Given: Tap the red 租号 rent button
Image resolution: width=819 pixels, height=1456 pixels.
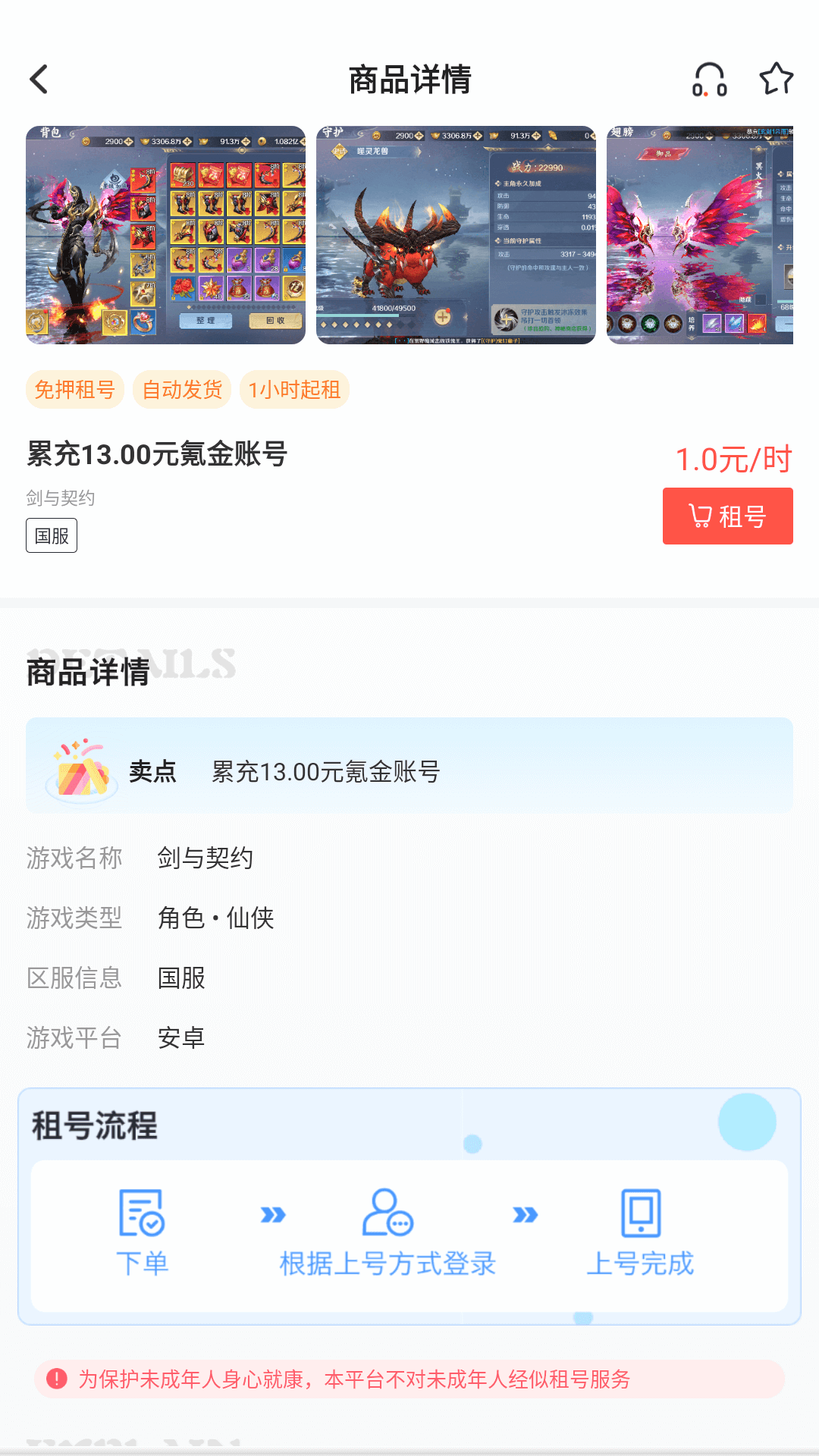Looking at the screenshot, I should click(727, 516).
